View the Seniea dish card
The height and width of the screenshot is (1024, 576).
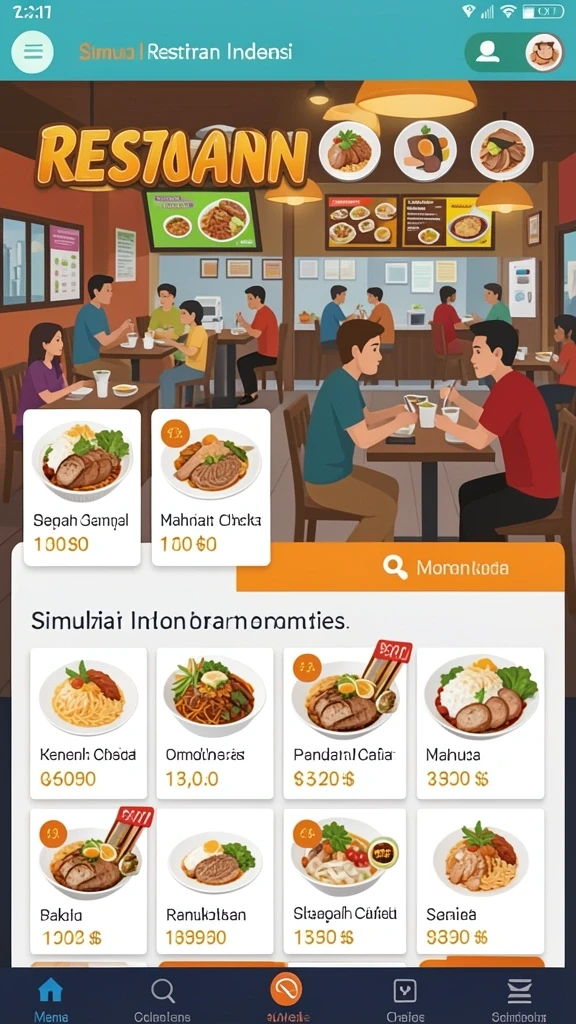click(480, 882)
